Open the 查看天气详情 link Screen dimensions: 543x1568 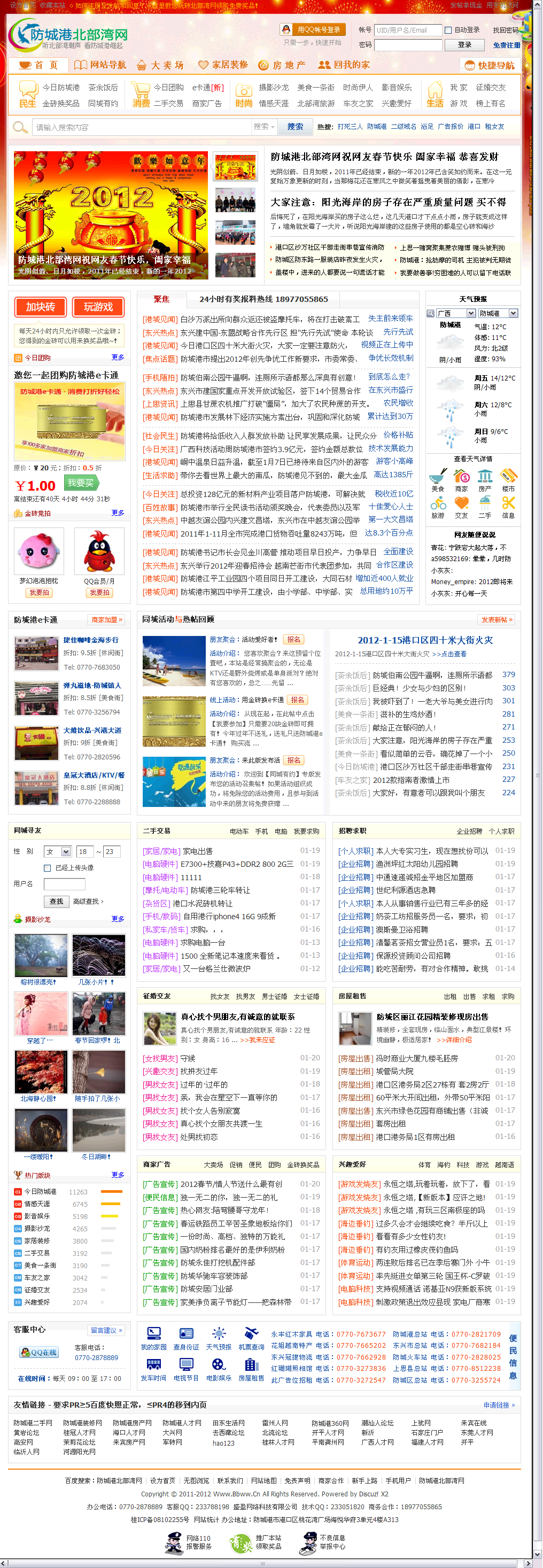click(473, 459)
